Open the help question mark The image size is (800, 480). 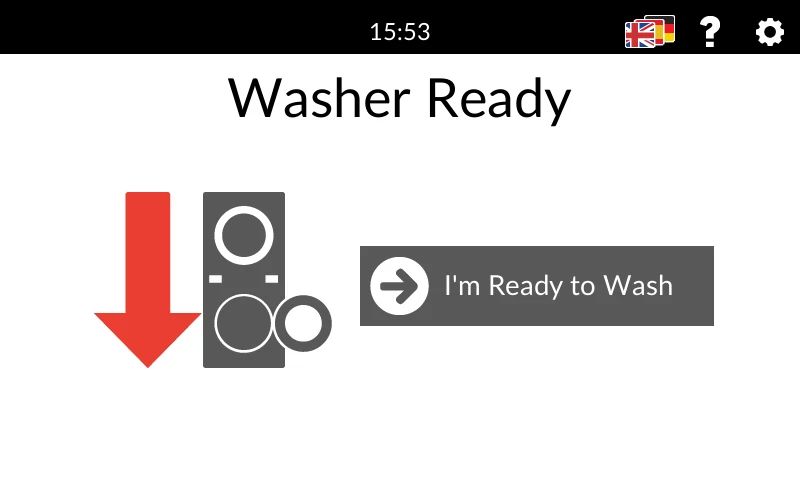point(709,32)
